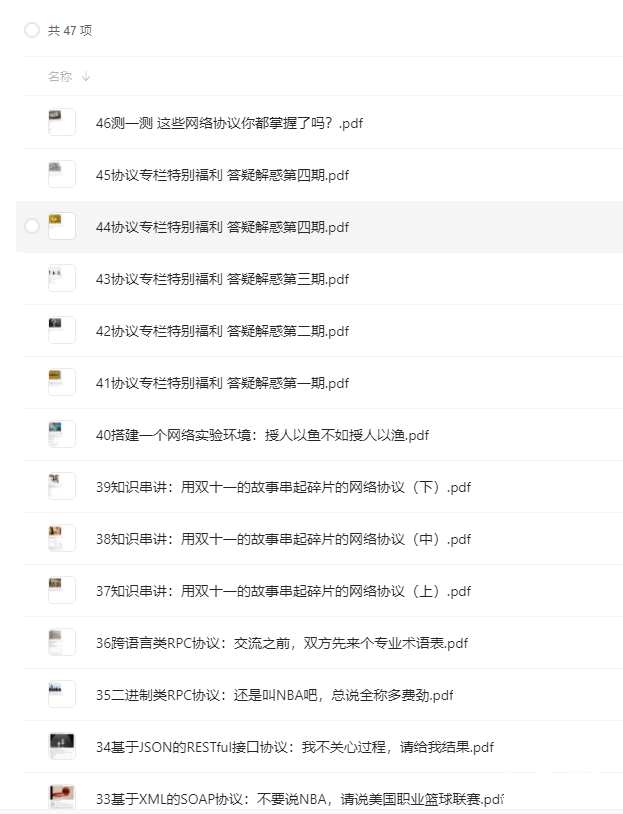Open 44协议专栏特别福利 答疑解惑第四期 pdf
Image resolution: width=623 pixels, height=814 pixels.
222,227
